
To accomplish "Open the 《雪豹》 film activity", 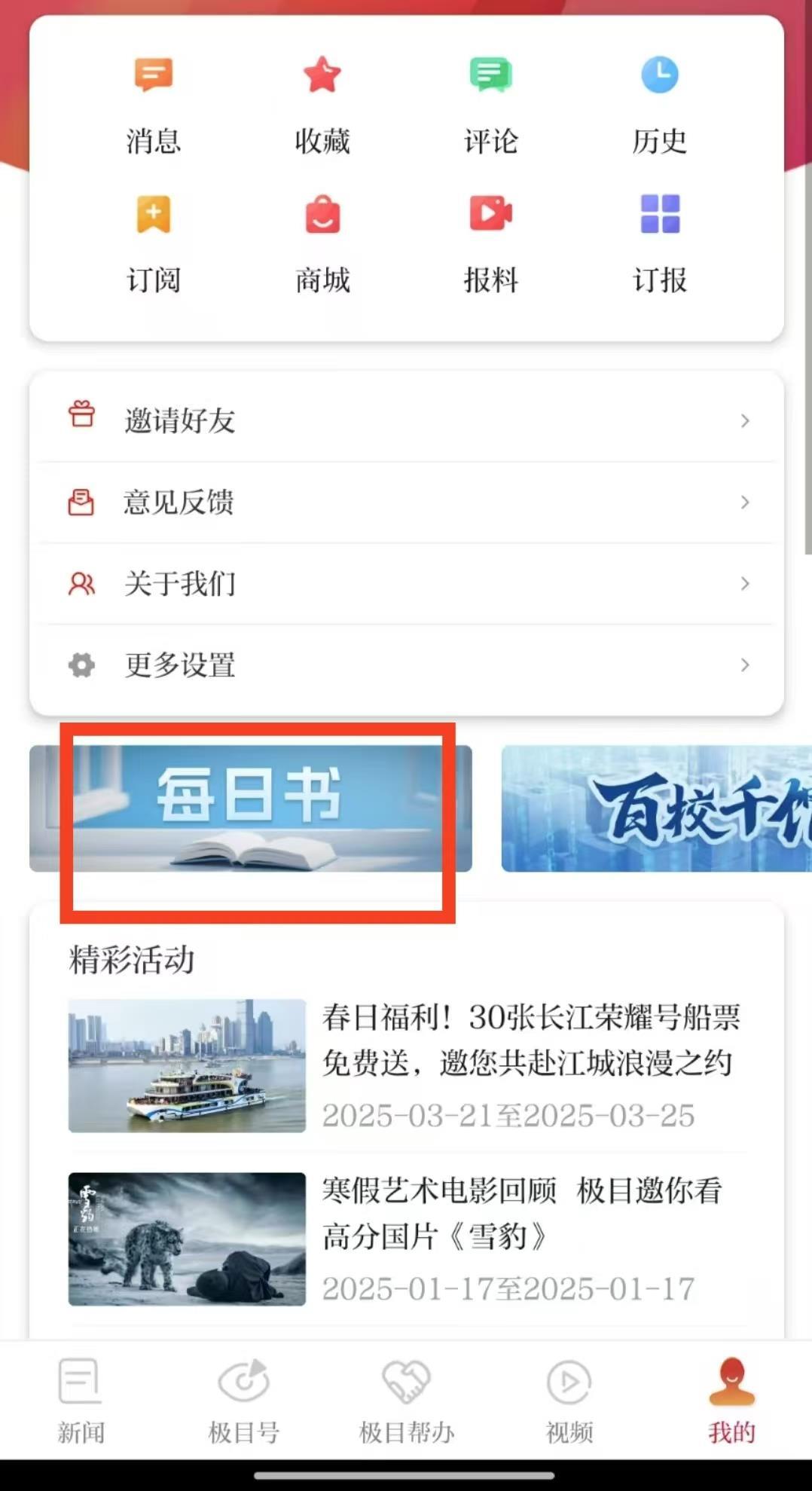I will (407, 1238).
